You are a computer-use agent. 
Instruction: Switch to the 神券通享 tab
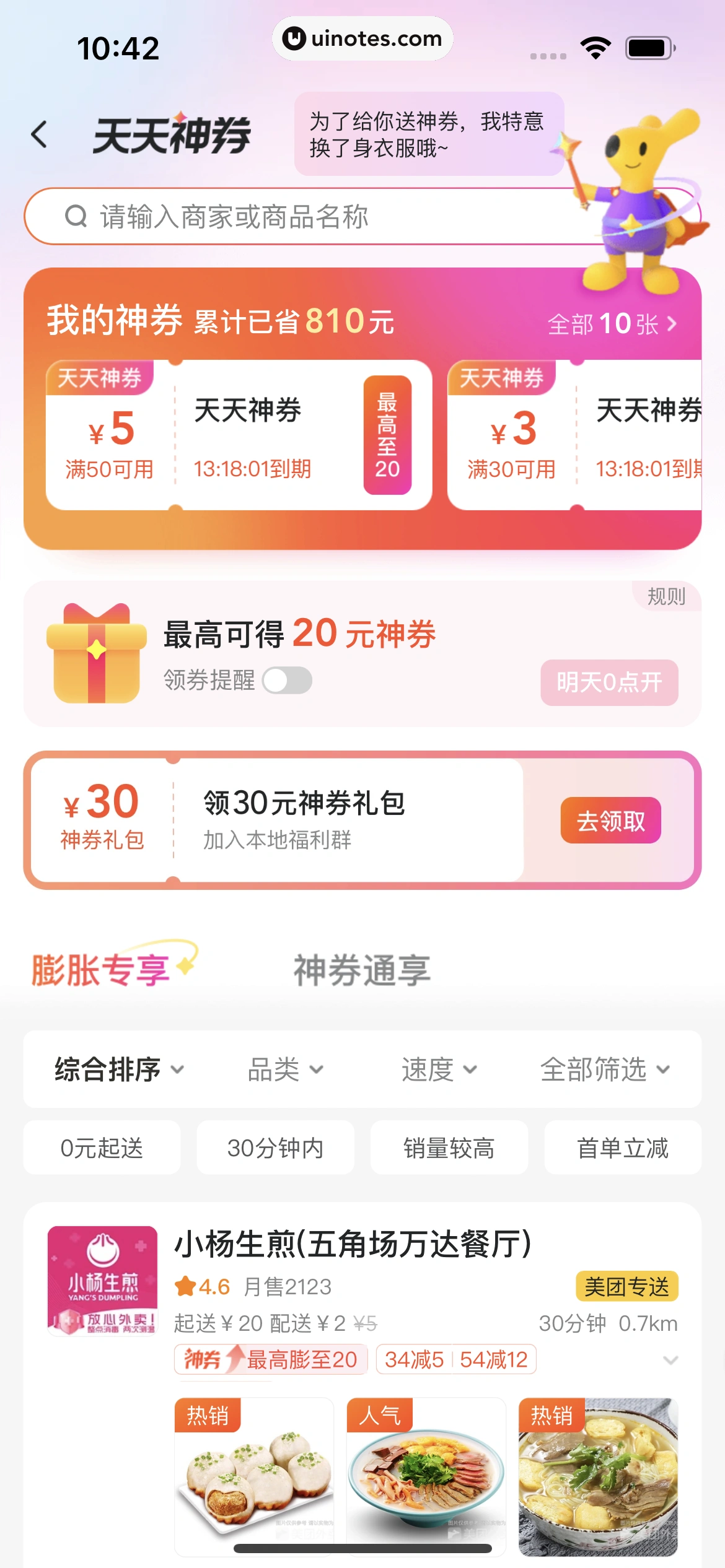[x=361, y=970]
